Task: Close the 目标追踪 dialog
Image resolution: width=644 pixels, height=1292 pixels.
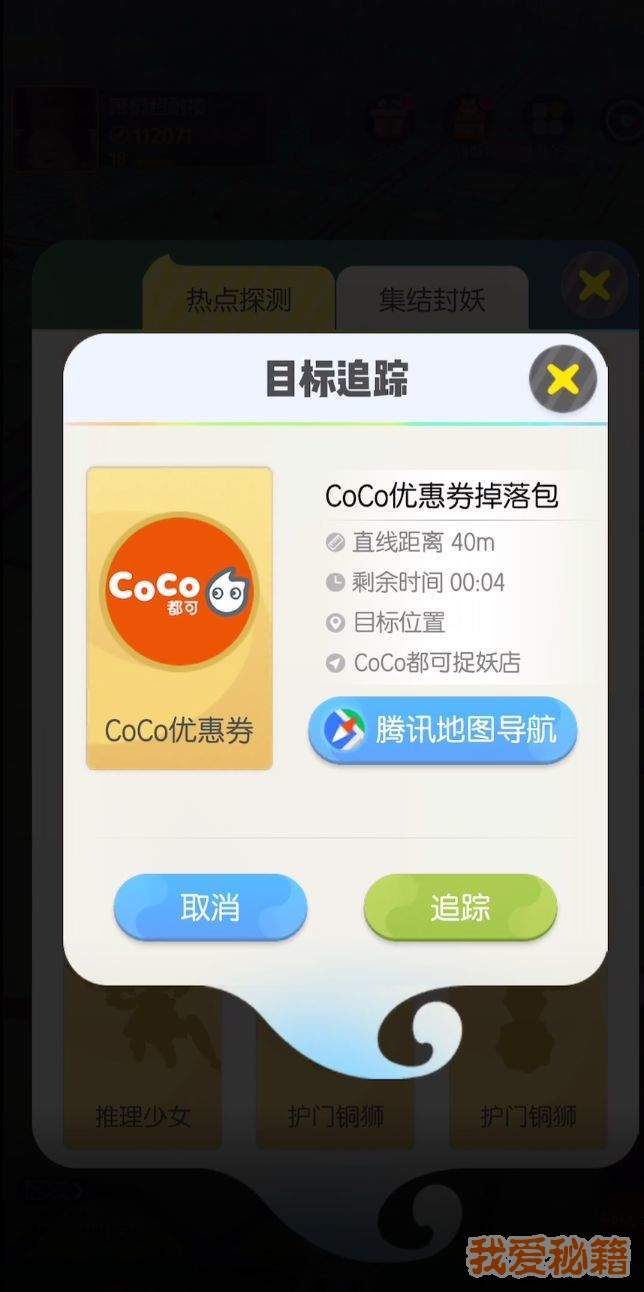Action: tap(563, 379)
